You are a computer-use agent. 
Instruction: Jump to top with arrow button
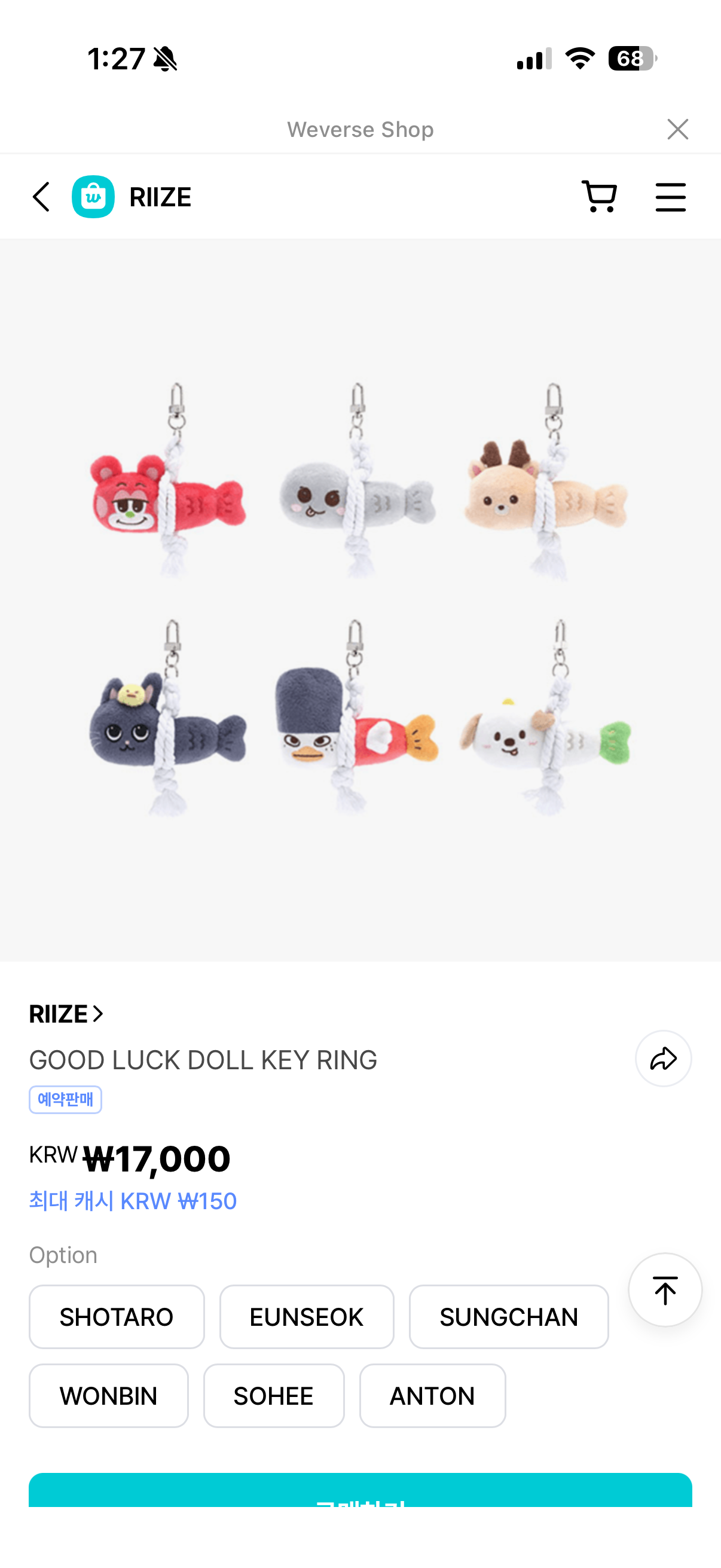664,1289
